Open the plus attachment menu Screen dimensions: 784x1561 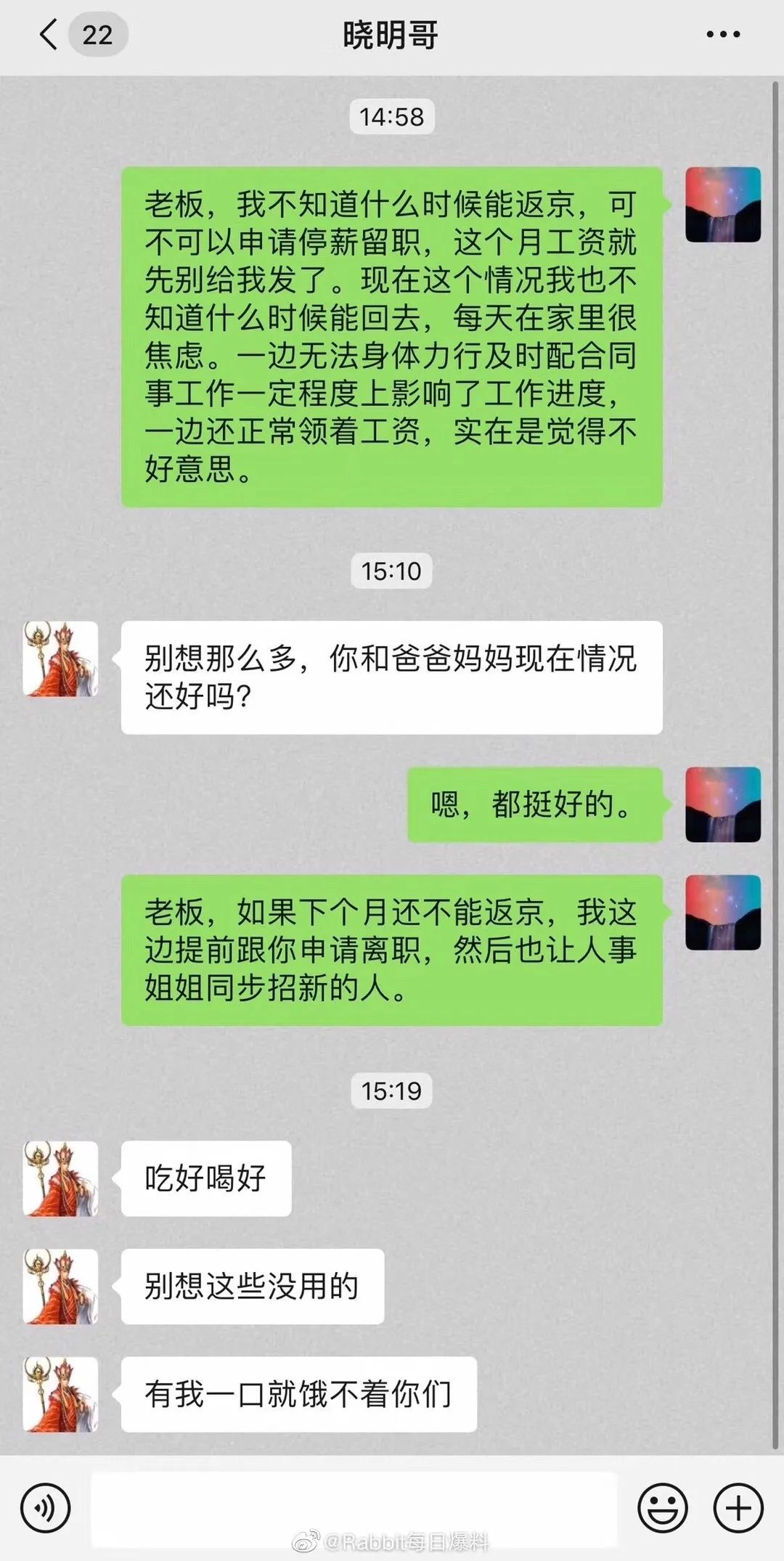pos(738,1508)
